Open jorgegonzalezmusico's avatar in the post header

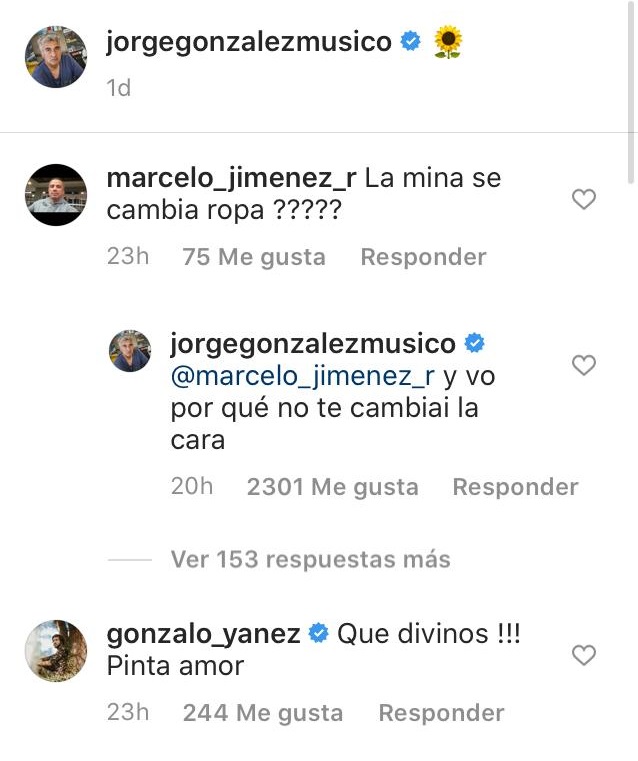(x=55, y=57)
